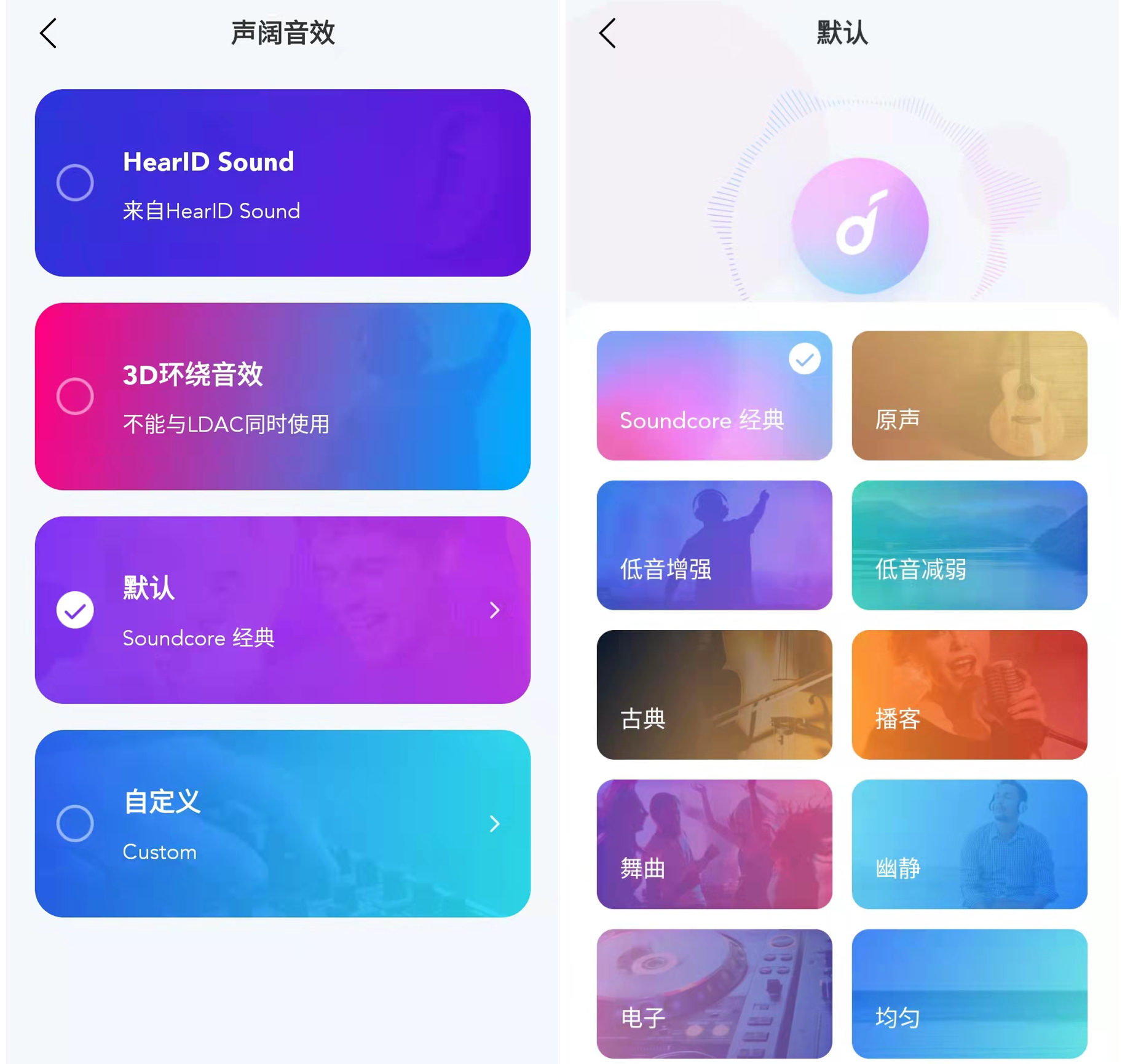The width and height of the screenshot is (1125, 1064).
Task: Select the 电子 electronic preset
Action: click(714, 993)
